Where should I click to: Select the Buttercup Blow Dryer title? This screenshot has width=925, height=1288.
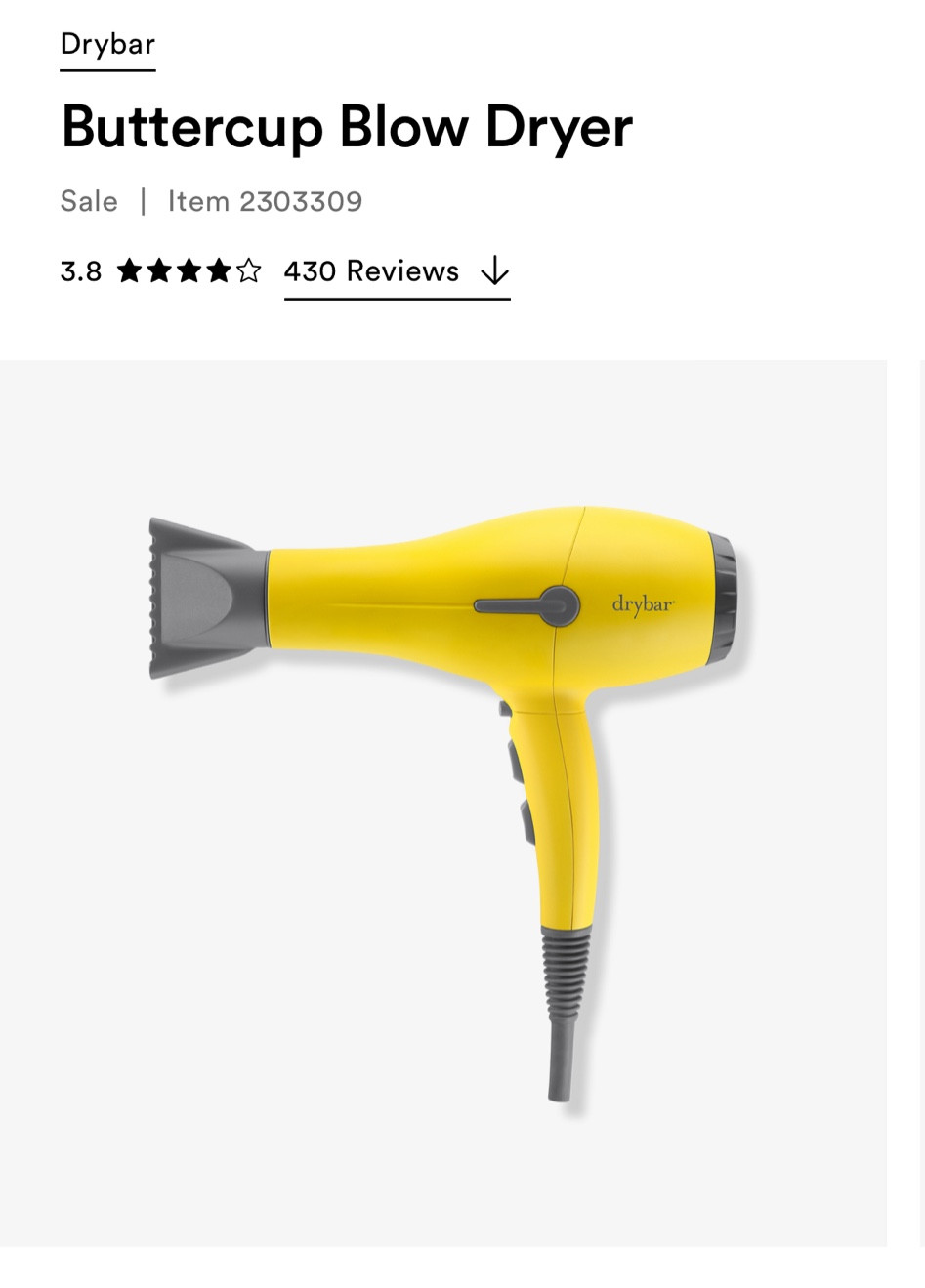pos(346,126)
